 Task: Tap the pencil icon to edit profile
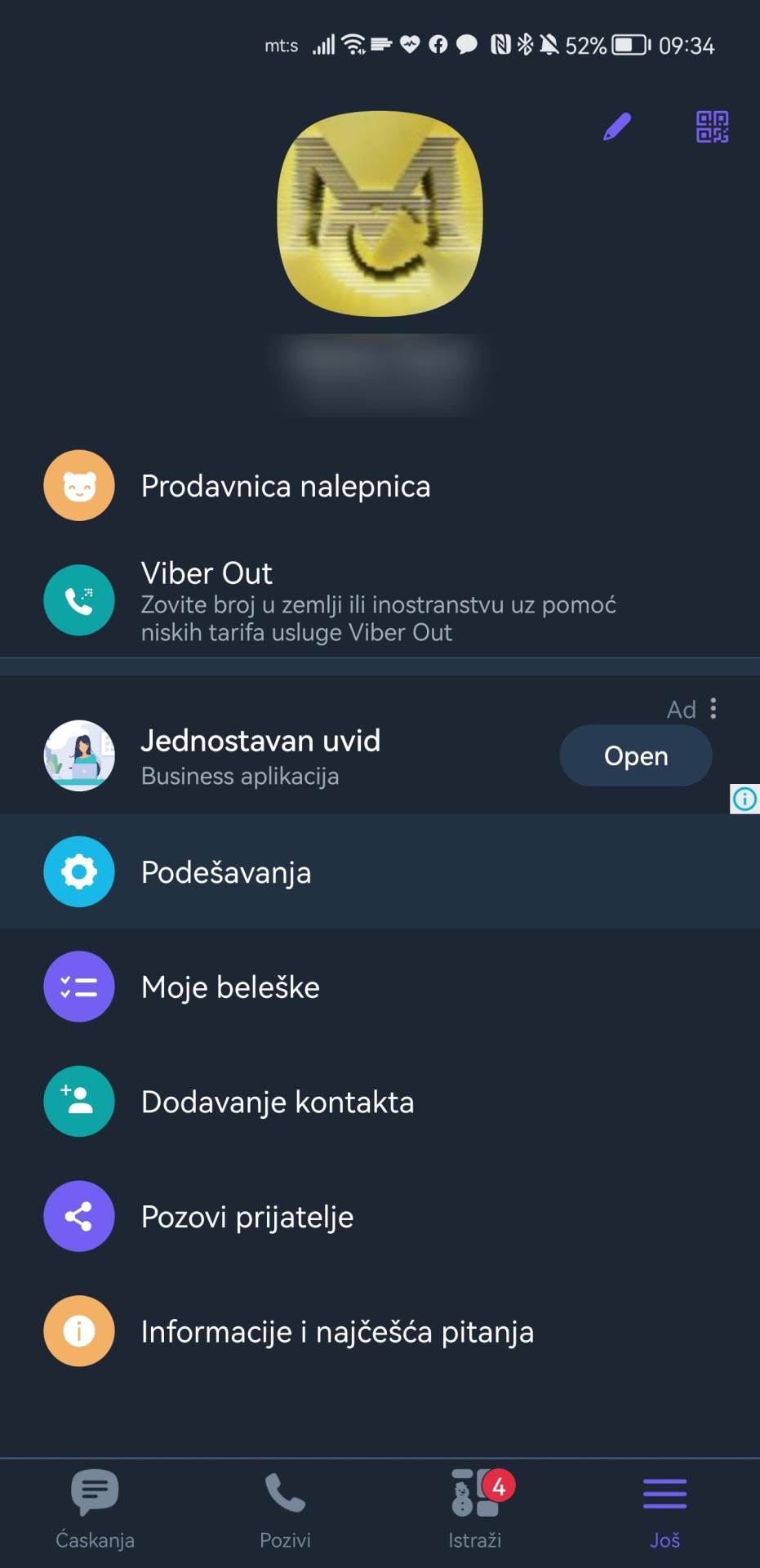click(617, 127)
